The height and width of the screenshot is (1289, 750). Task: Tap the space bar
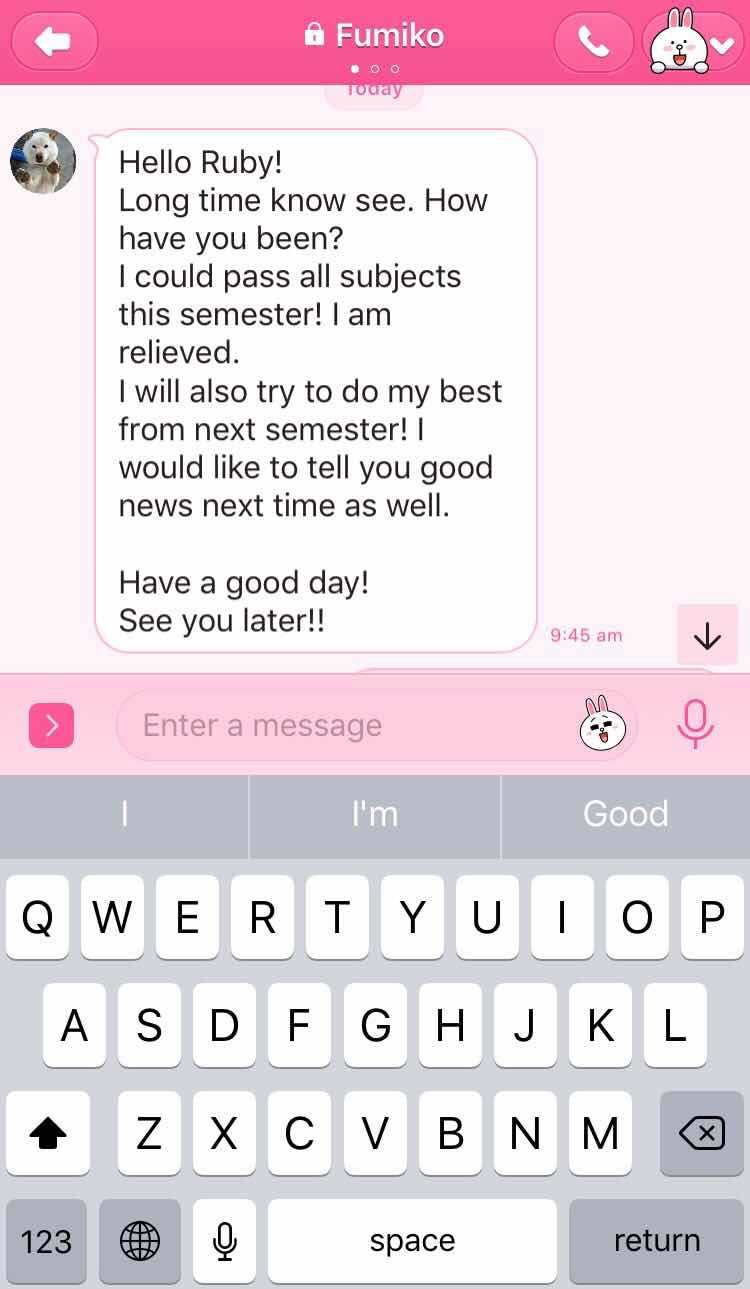pyautogui.click(x=412, y=1241)
